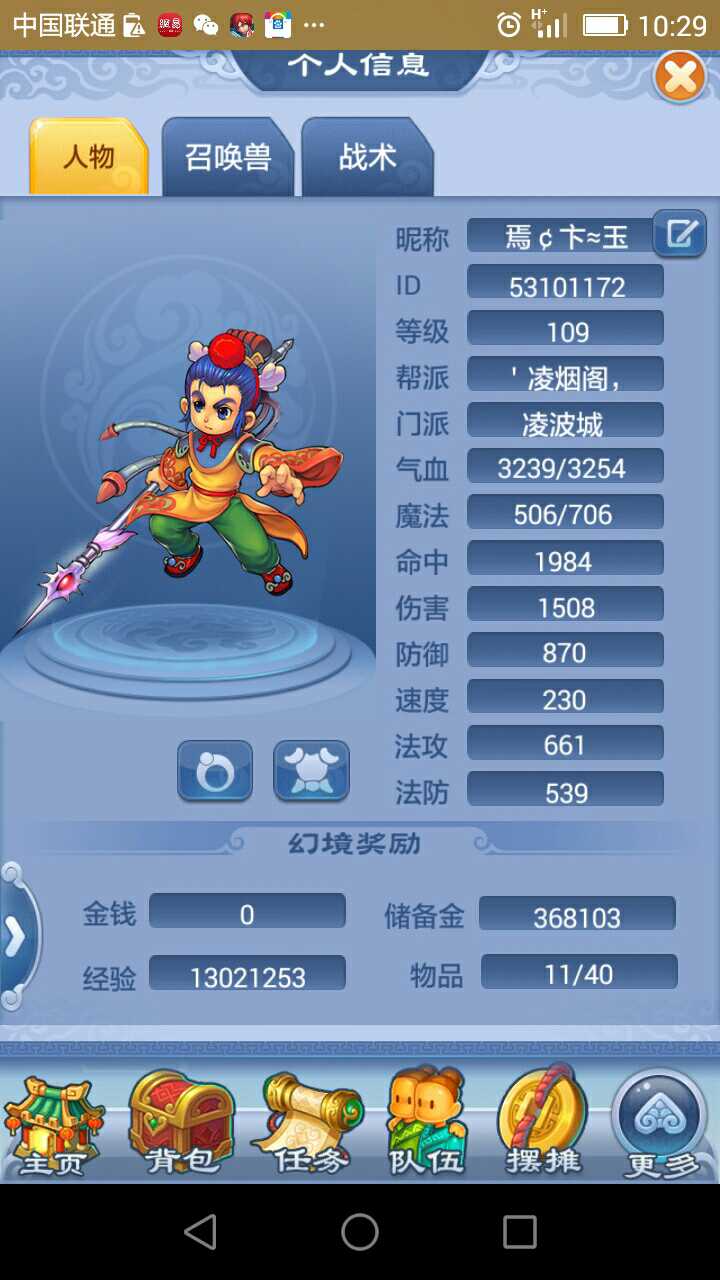Tap the system home button
The image size is (720, 1280).
[x=360, y=1232]
